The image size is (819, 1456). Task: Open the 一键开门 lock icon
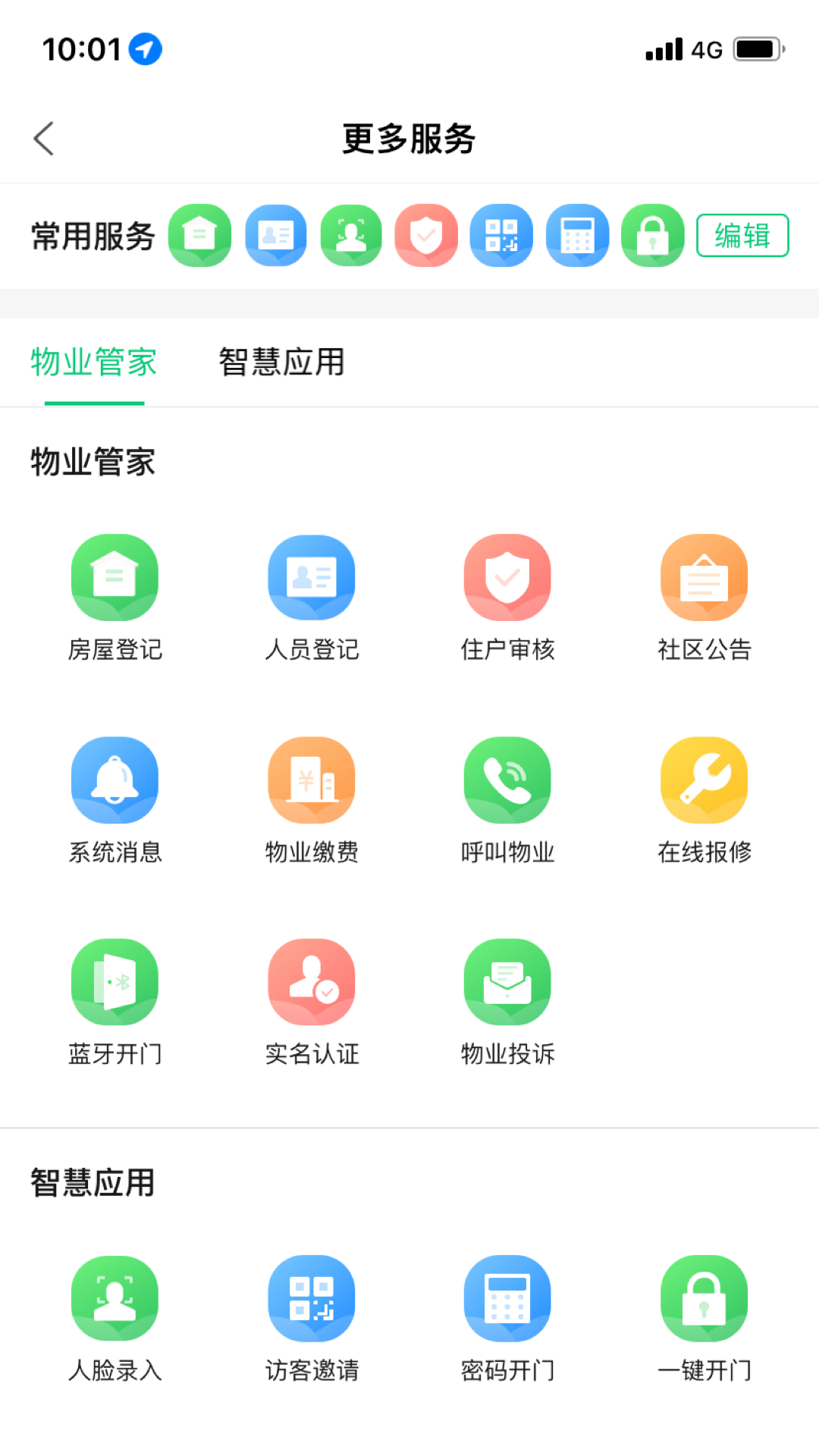click(x=704, y=1298)
